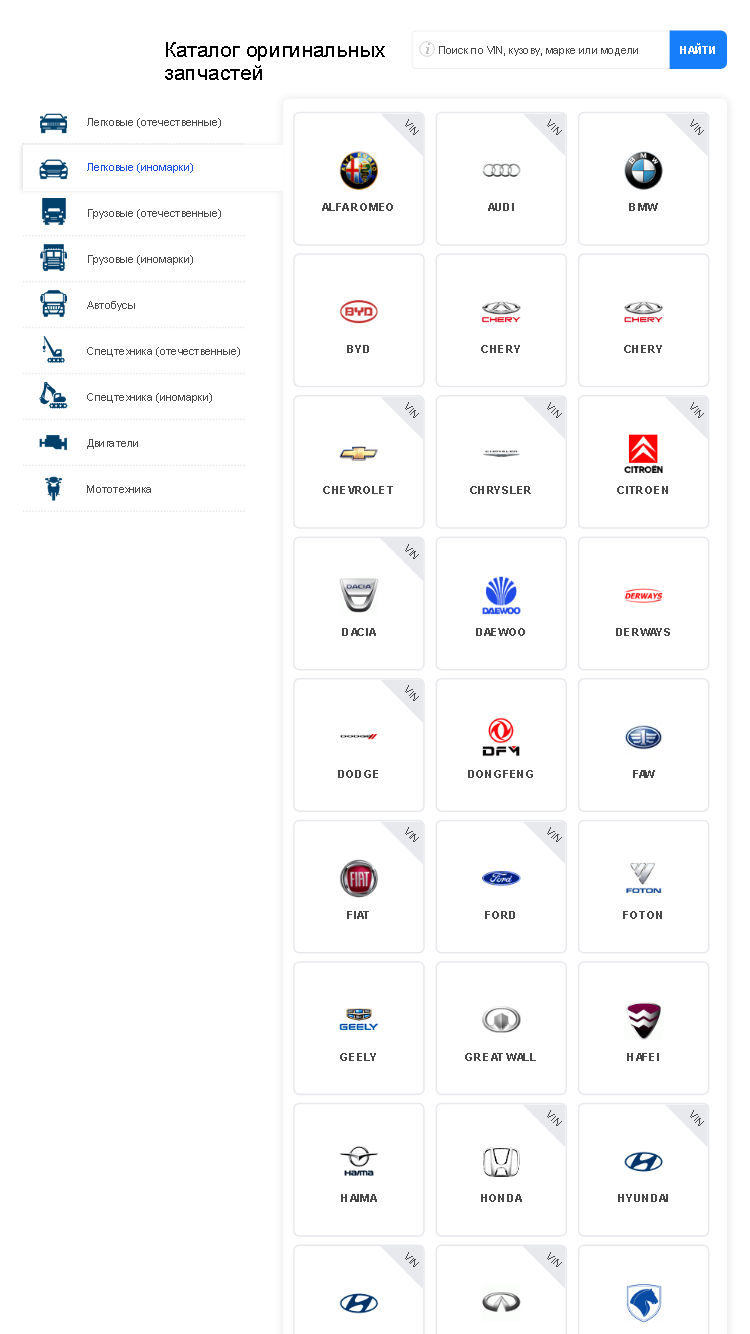Choose the Ford brand card
Screen dimensions: 750x1334
coord(501,887)
